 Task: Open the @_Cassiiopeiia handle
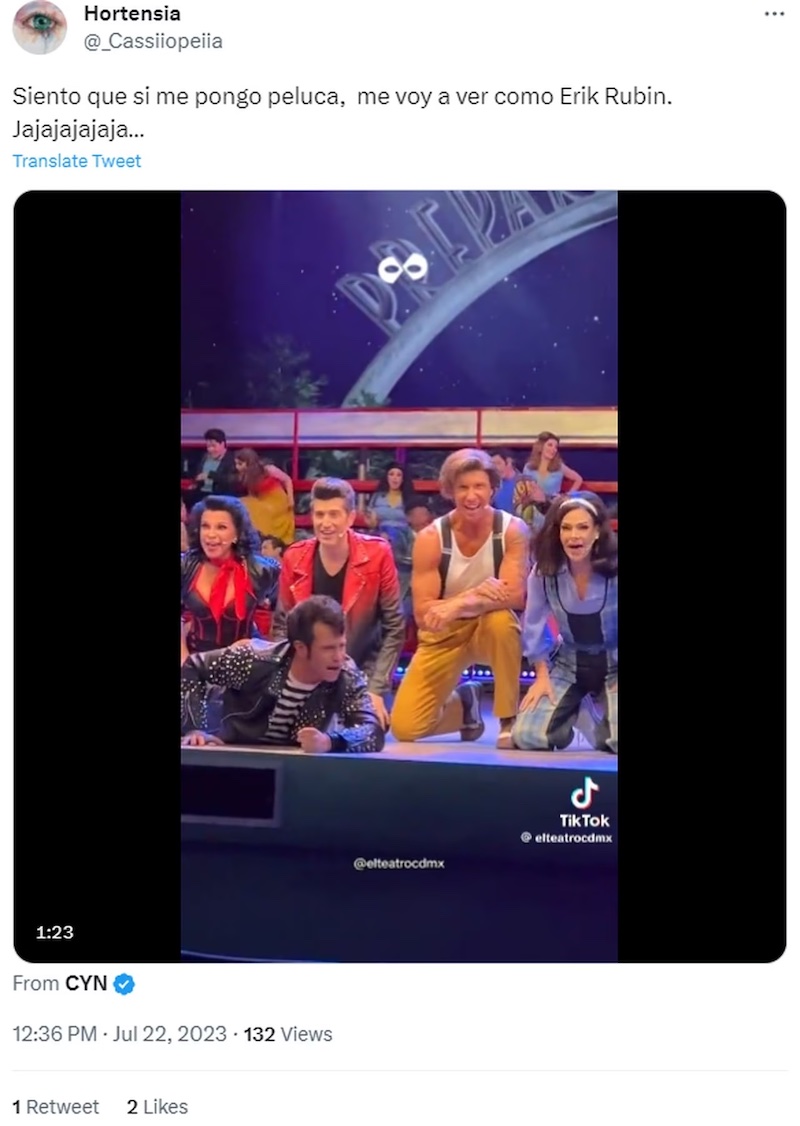click(x=154, y=41)
